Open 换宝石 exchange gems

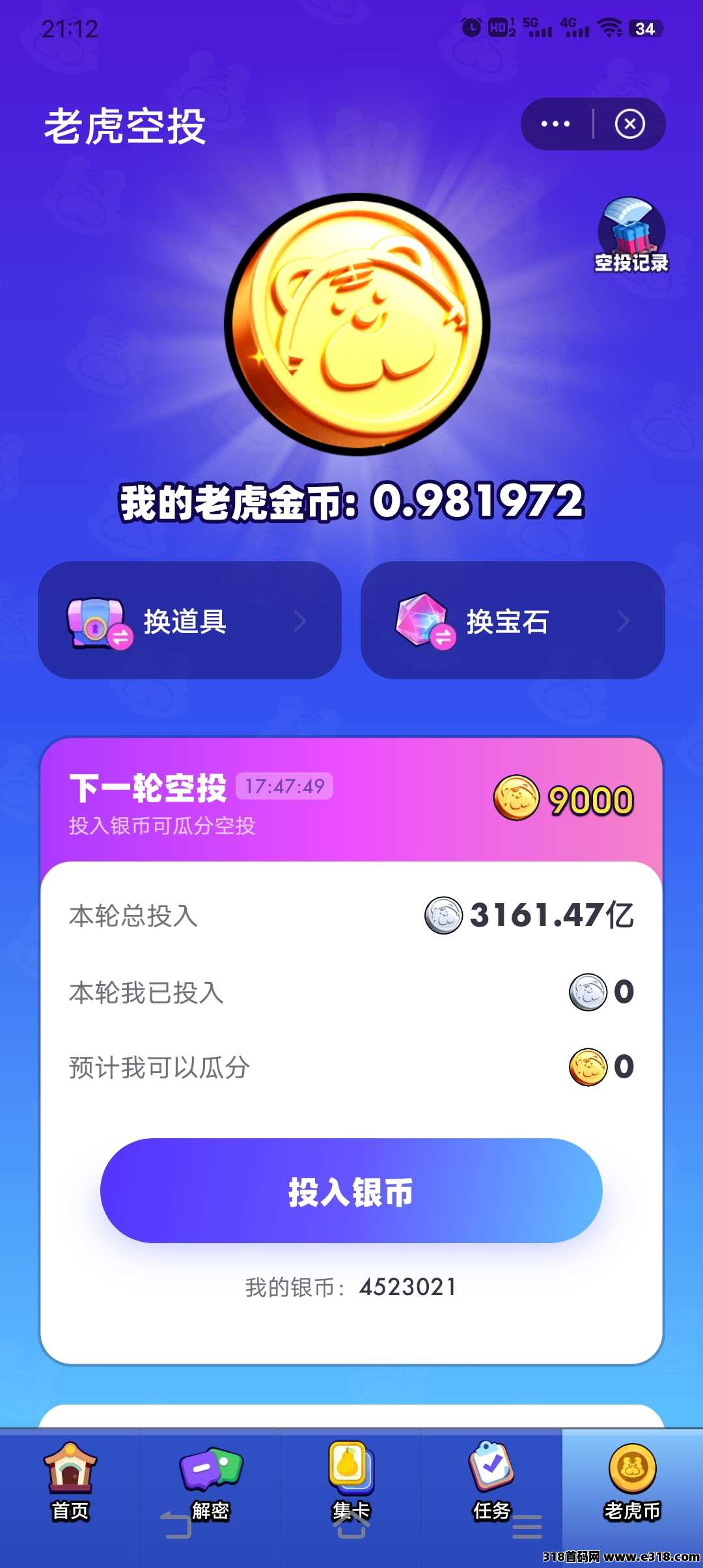tap(512, 621)
